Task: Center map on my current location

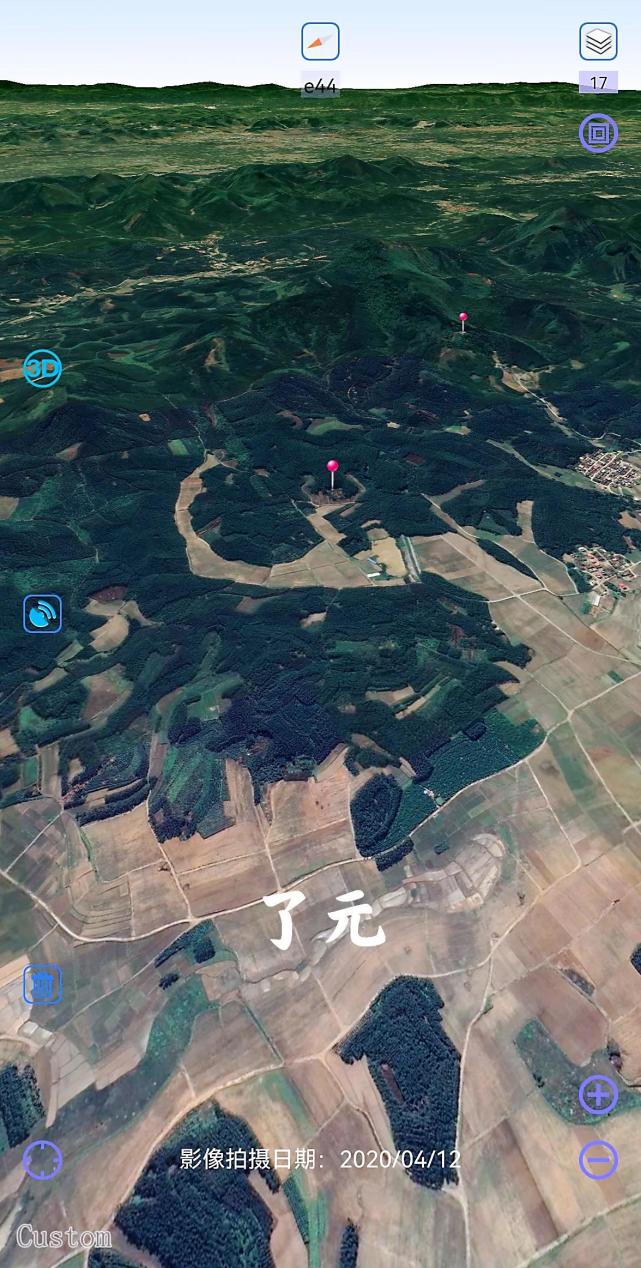Action: click(x=42, y=1160)
